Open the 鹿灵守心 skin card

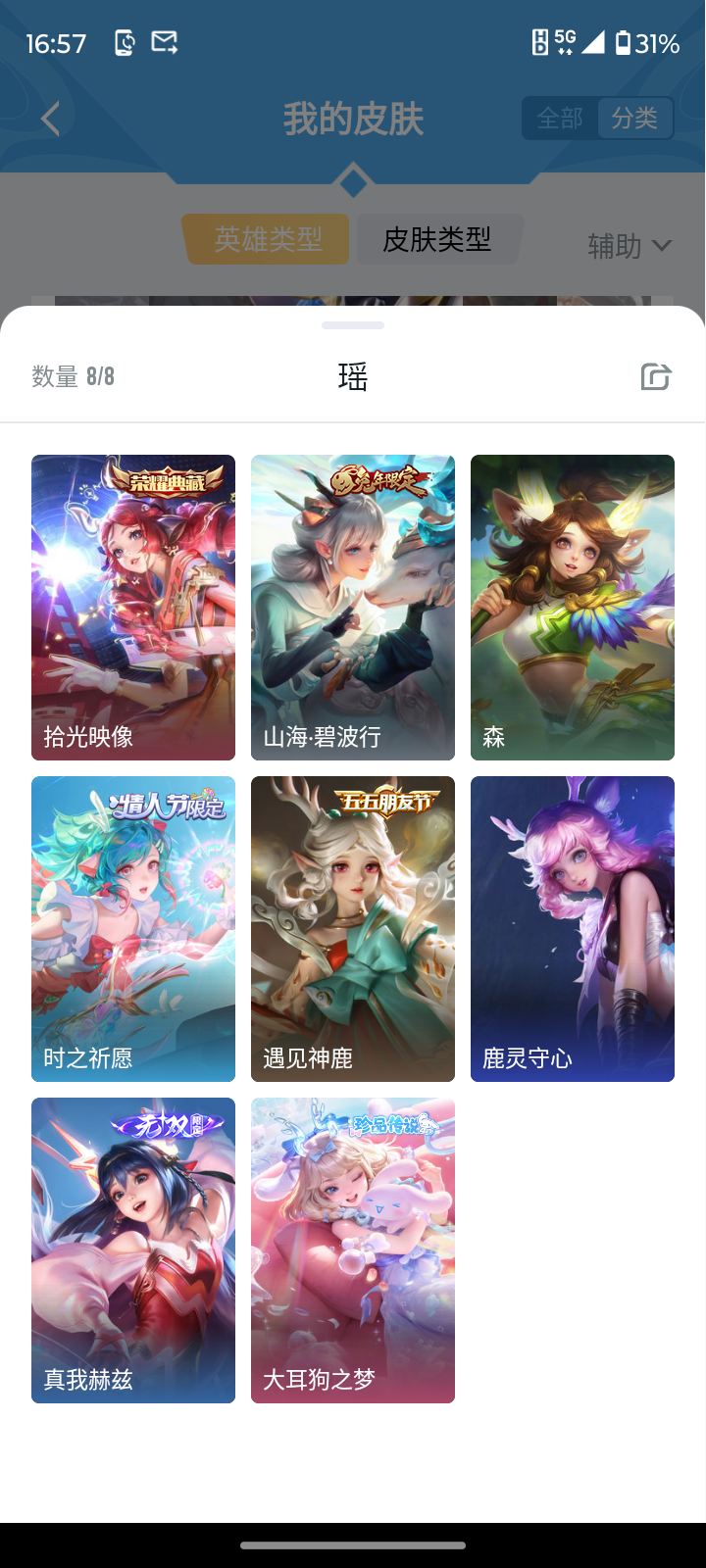pyautogui.click(x=573, y=928)
